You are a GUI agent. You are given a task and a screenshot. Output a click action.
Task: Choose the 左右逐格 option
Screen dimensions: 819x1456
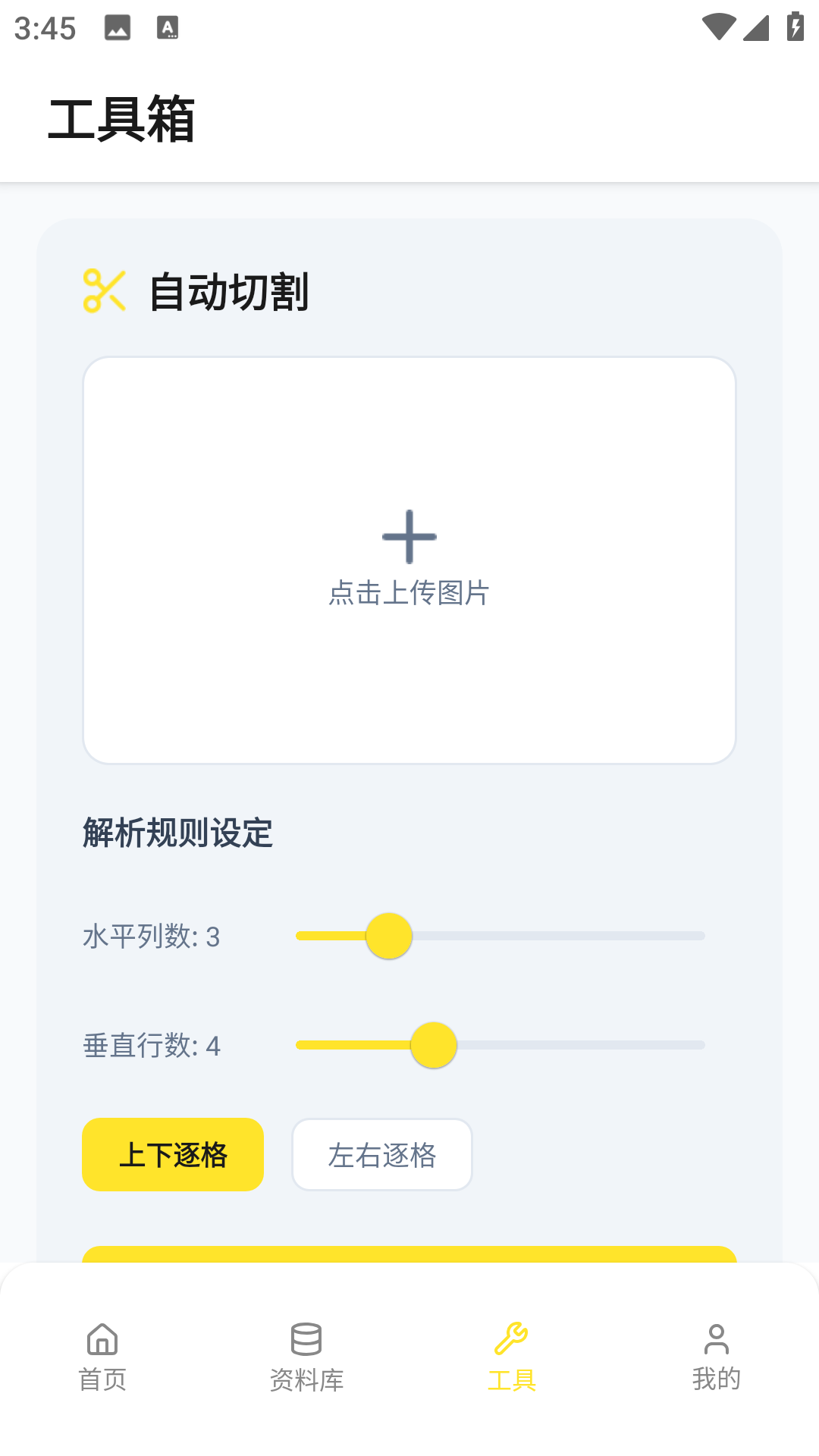pos(382,1154)
